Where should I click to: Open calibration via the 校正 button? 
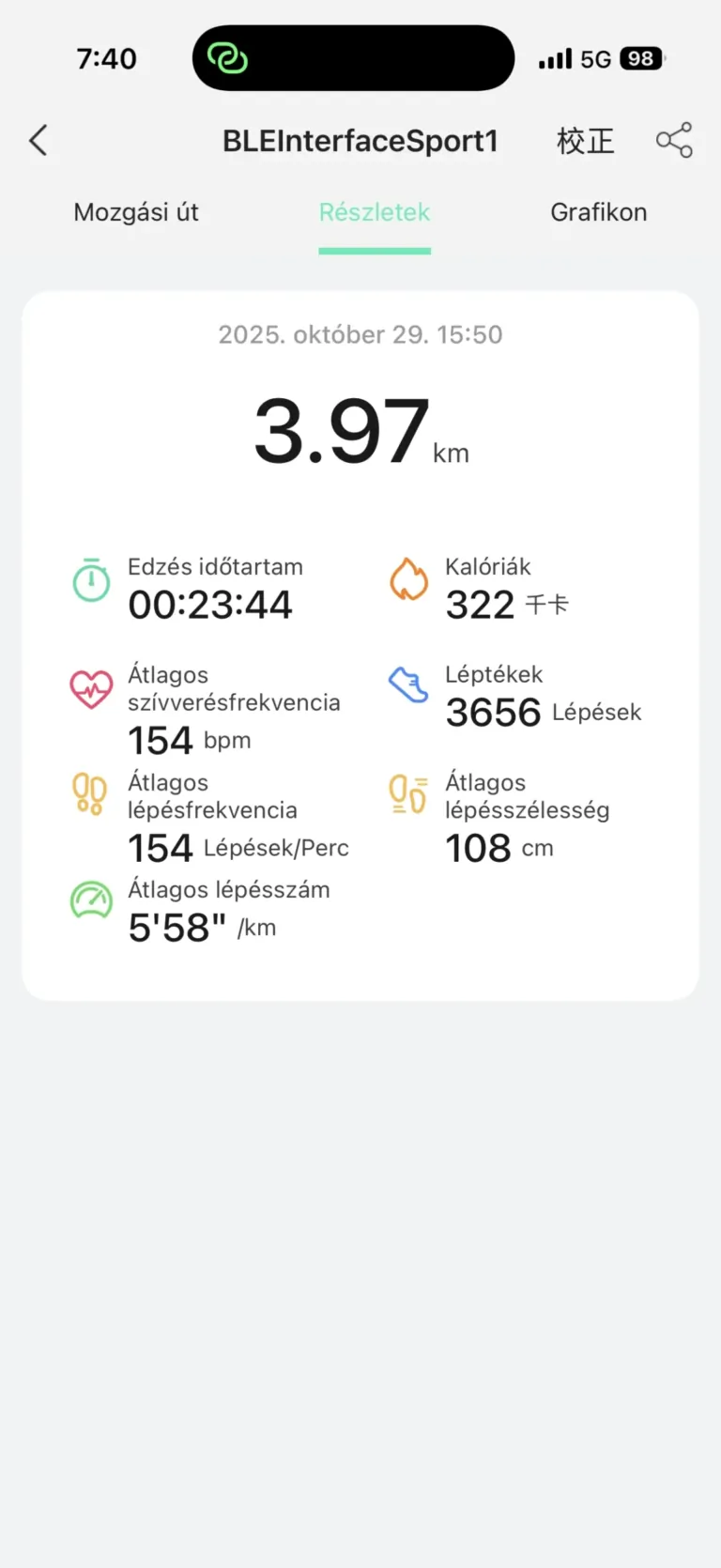pos(586,141)
